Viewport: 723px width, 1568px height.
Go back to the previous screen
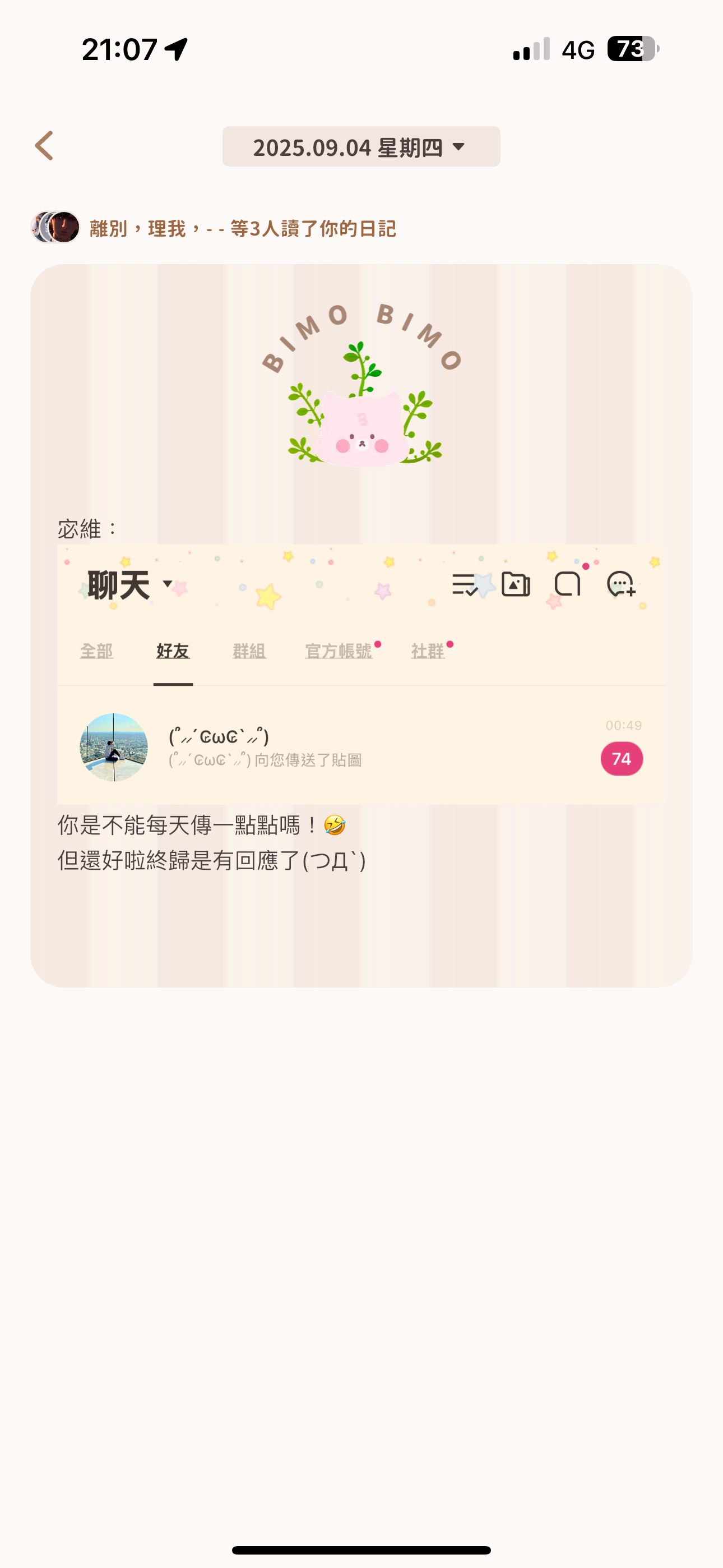point(44,146)
